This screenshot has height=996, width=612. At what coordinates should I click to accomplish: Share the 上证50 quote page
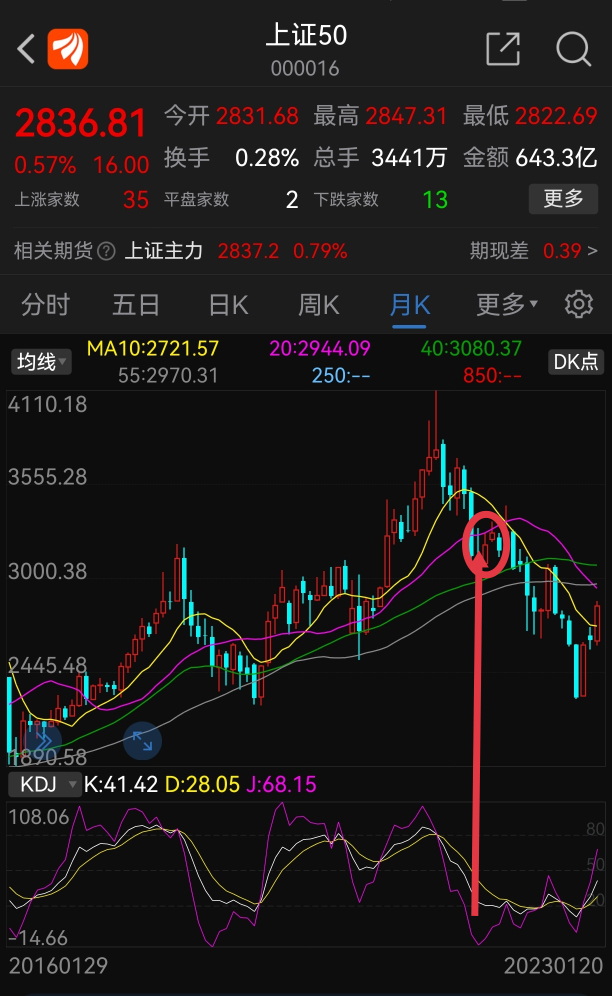coord(502,49)
